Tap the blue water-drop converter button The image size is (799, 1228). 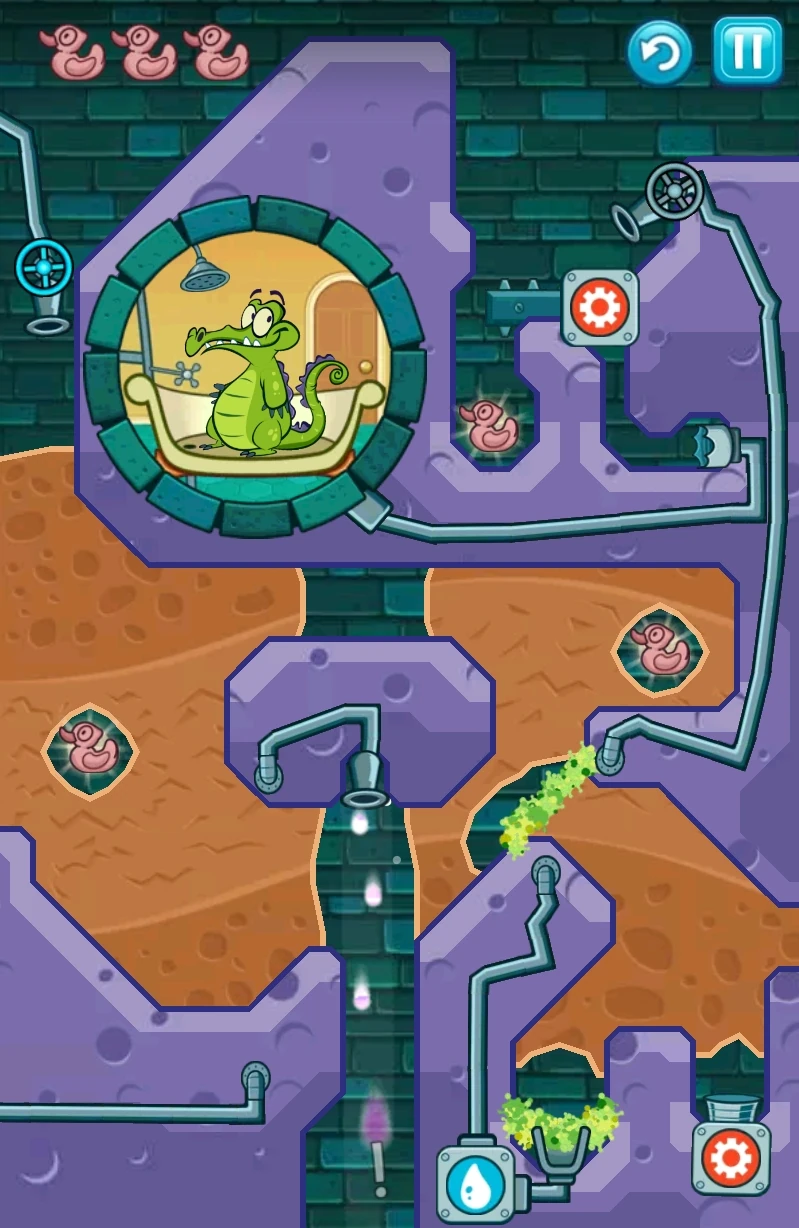click(x=475, y=1184)
